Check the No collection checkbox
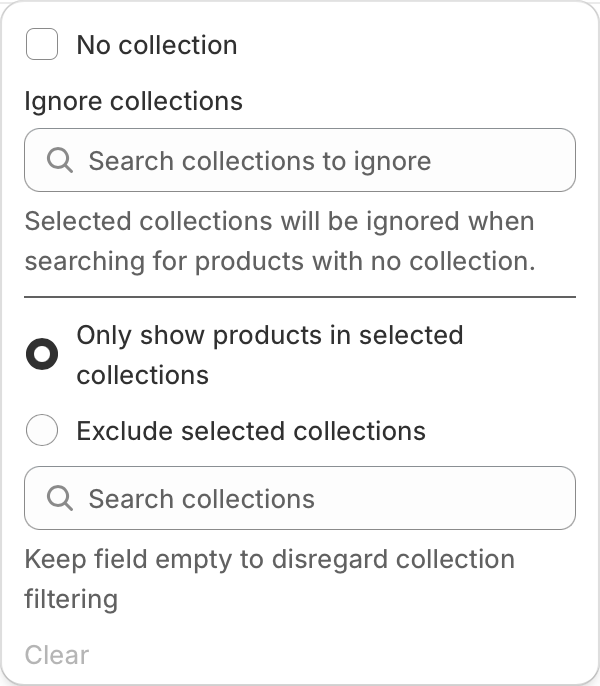The width and height of the screenshot is (600, 686). 42,45
